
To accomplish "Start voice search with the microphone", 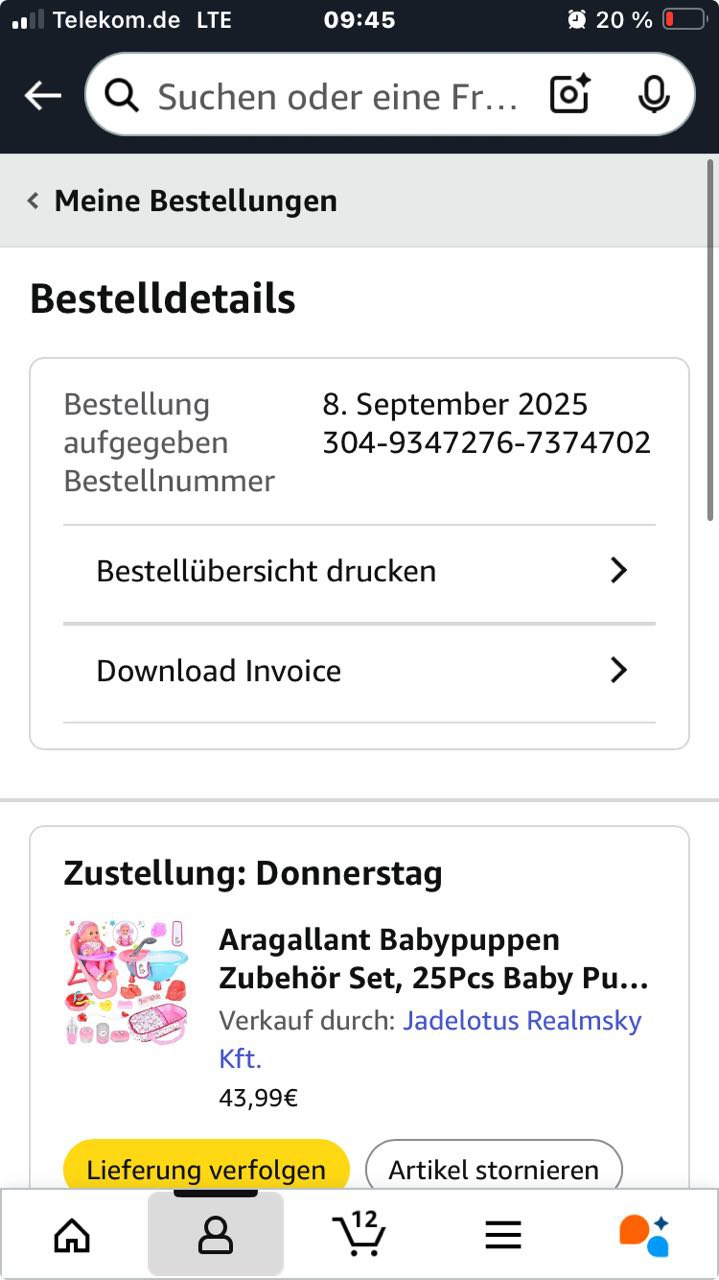I will coord(653,95).
